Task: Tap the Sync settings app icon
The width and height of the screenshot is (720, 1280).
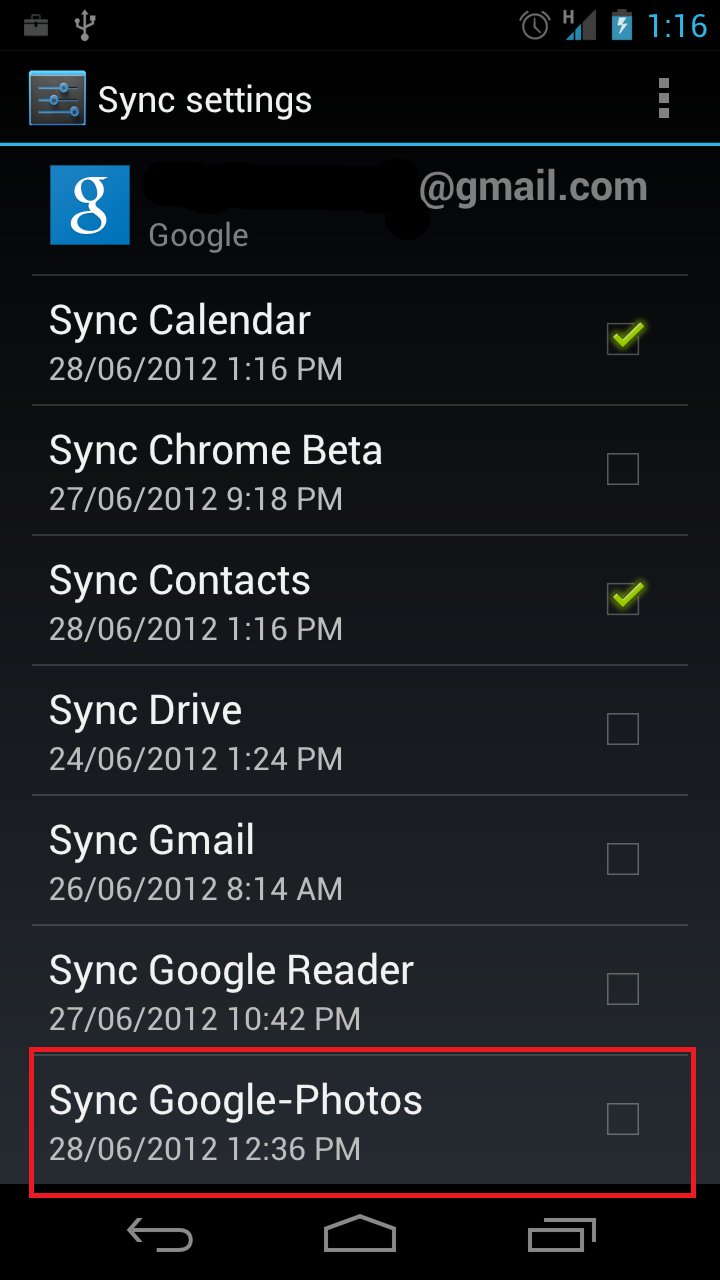Action: pyautogui.click(x=56, y=97)
